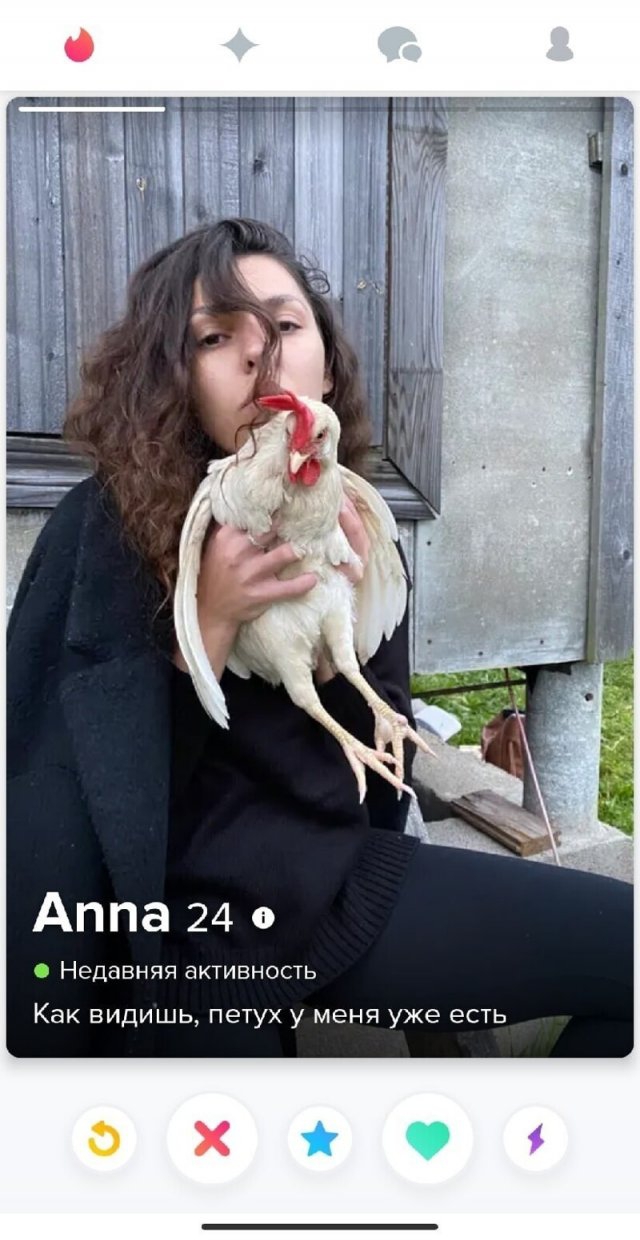Image resolution: width=640 pixels, height=1240 pixels.
Task: Open Anna's profile photo card
Action: [320, 500]
